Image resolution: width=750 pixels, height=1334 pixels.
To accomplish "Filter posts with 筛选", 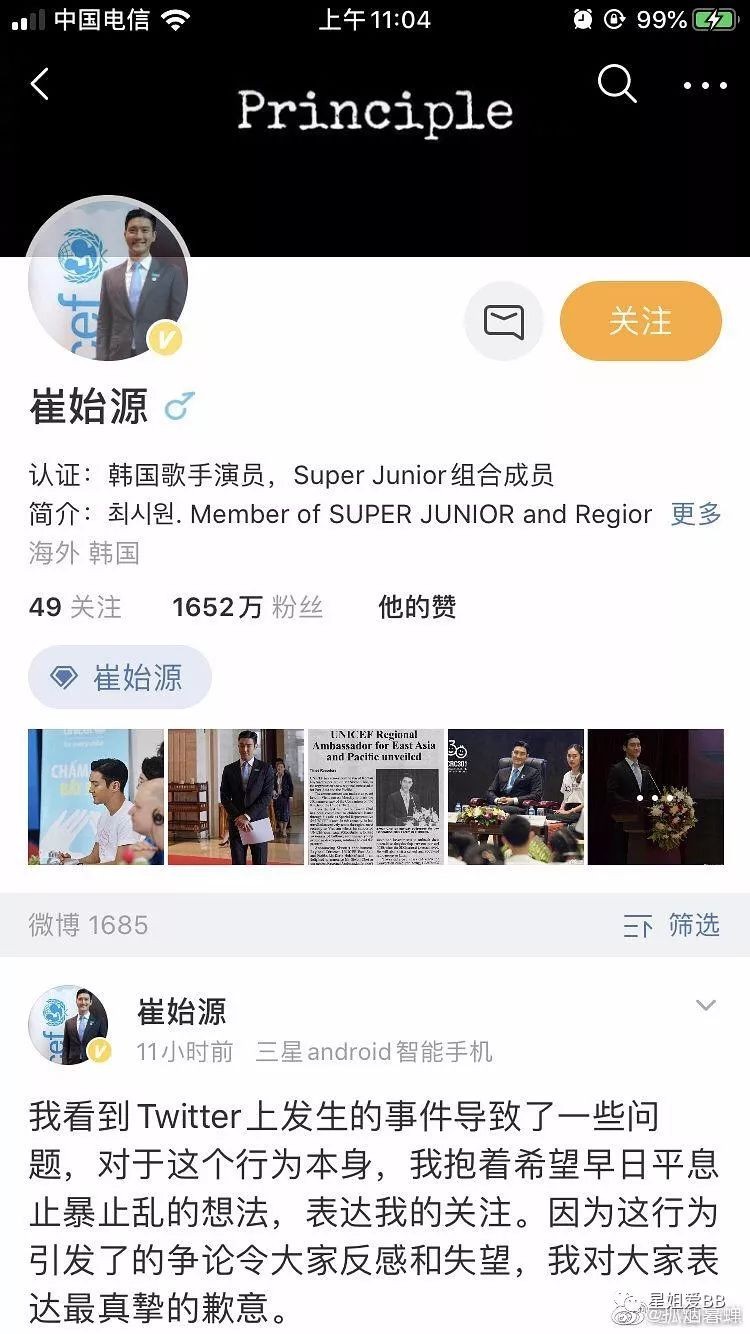I will click(x=672, y=925).
